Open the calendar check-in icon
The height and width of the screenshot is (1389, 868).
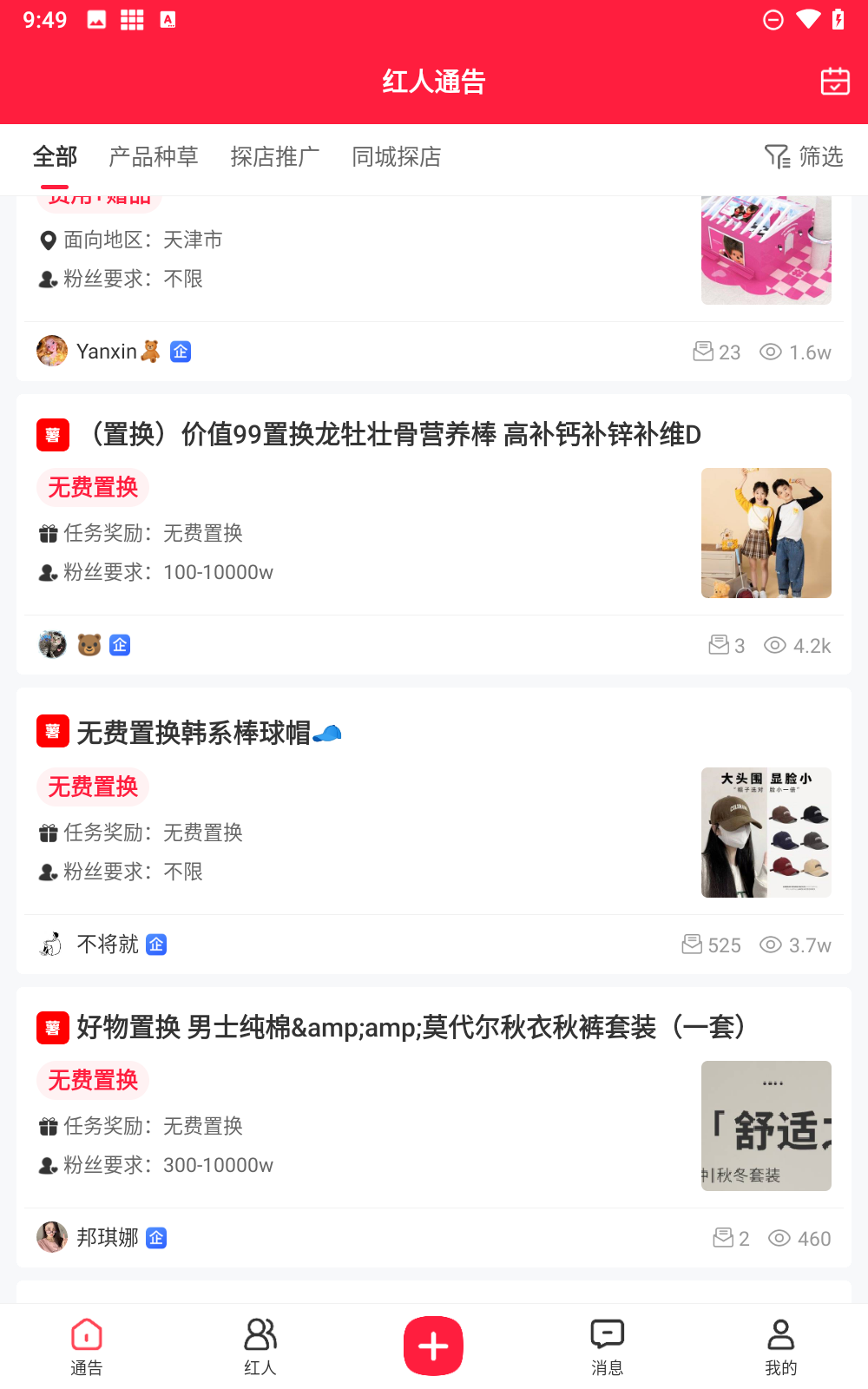[834, 82]
